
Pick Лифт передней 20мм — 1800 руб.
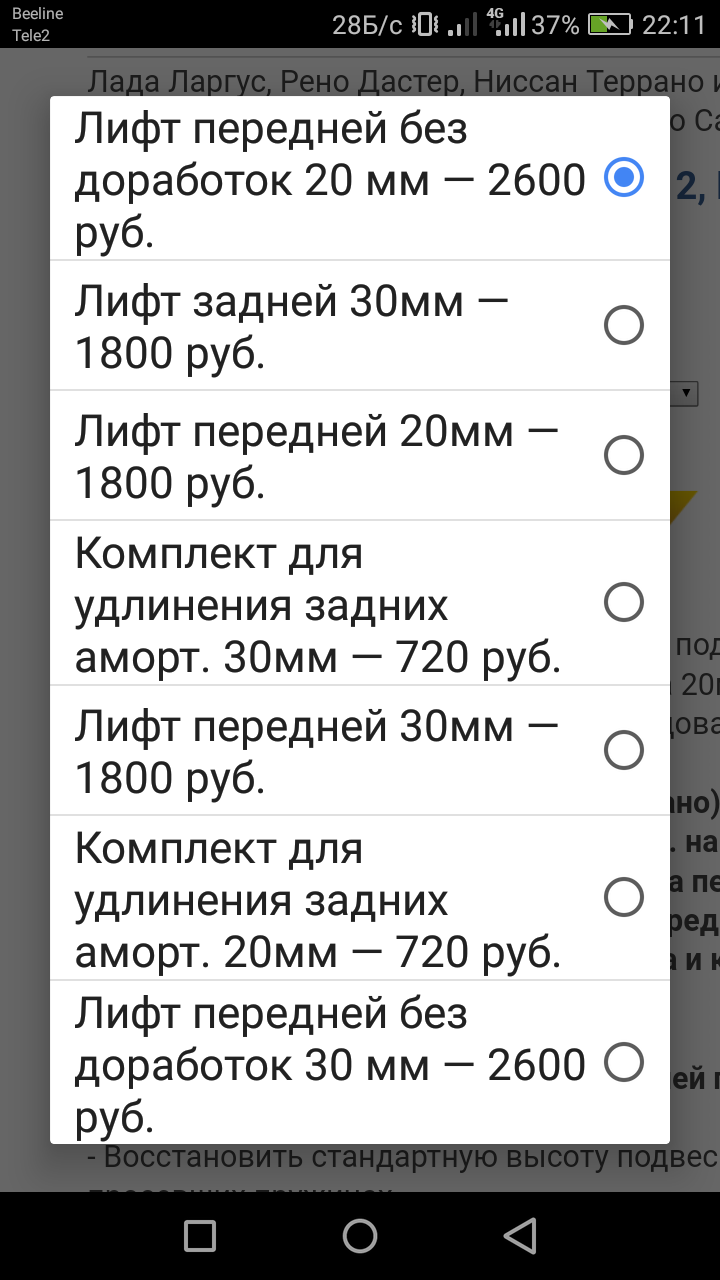[360, 455]
